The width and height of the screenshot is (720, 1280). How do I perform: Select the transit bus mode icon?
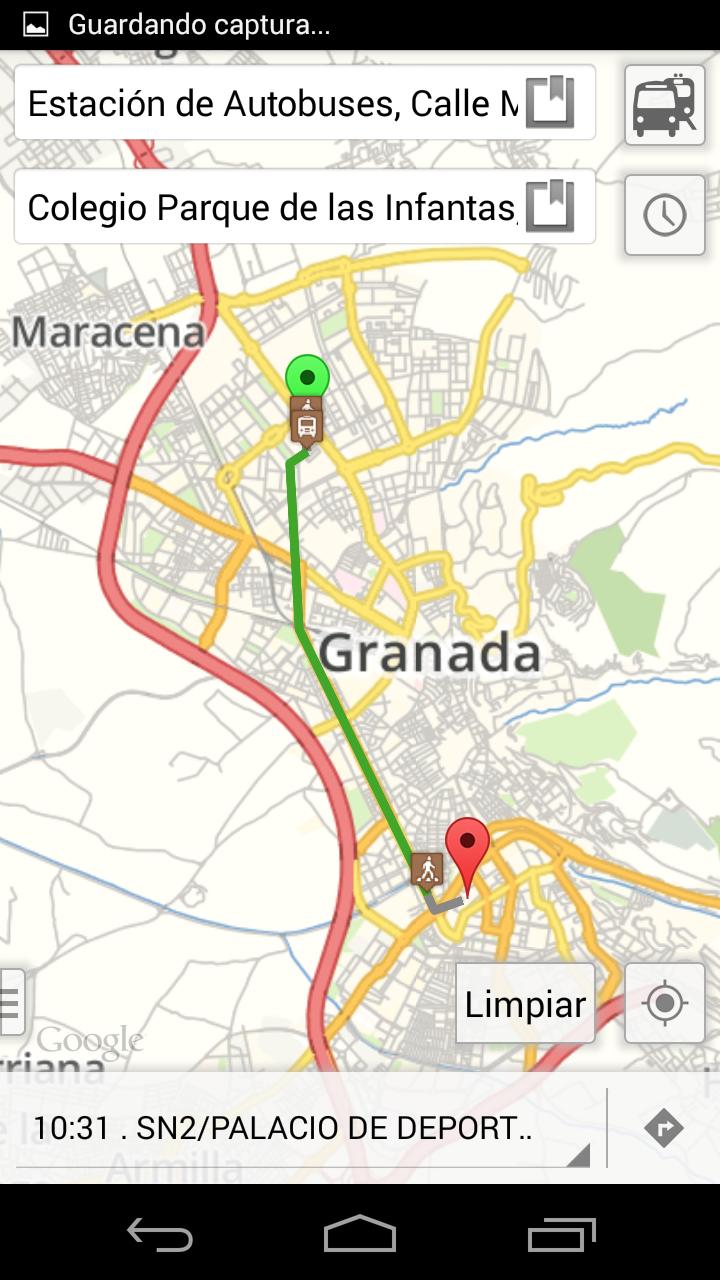point(664,104)
